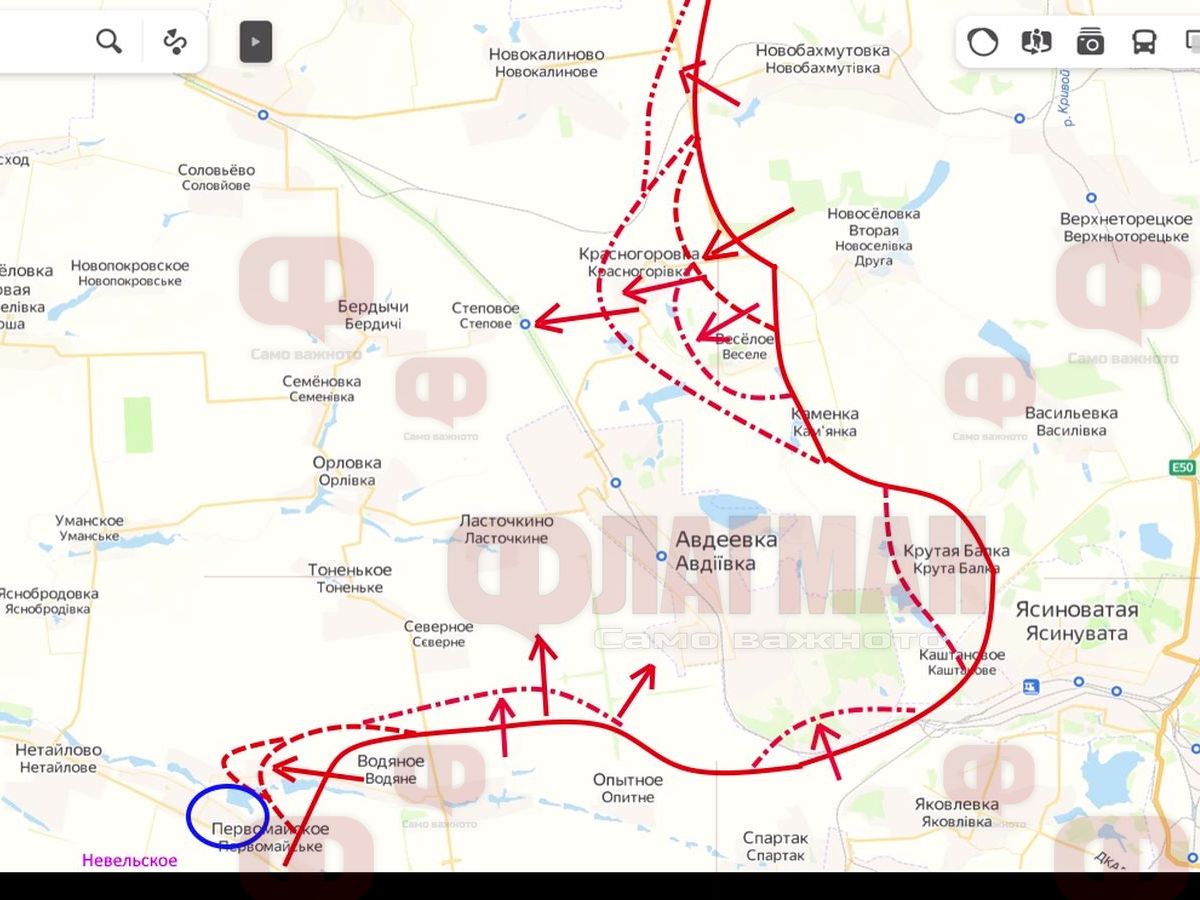Show photos layer on map
The width and height of the screenshot is (1200, 900).
1090,42
